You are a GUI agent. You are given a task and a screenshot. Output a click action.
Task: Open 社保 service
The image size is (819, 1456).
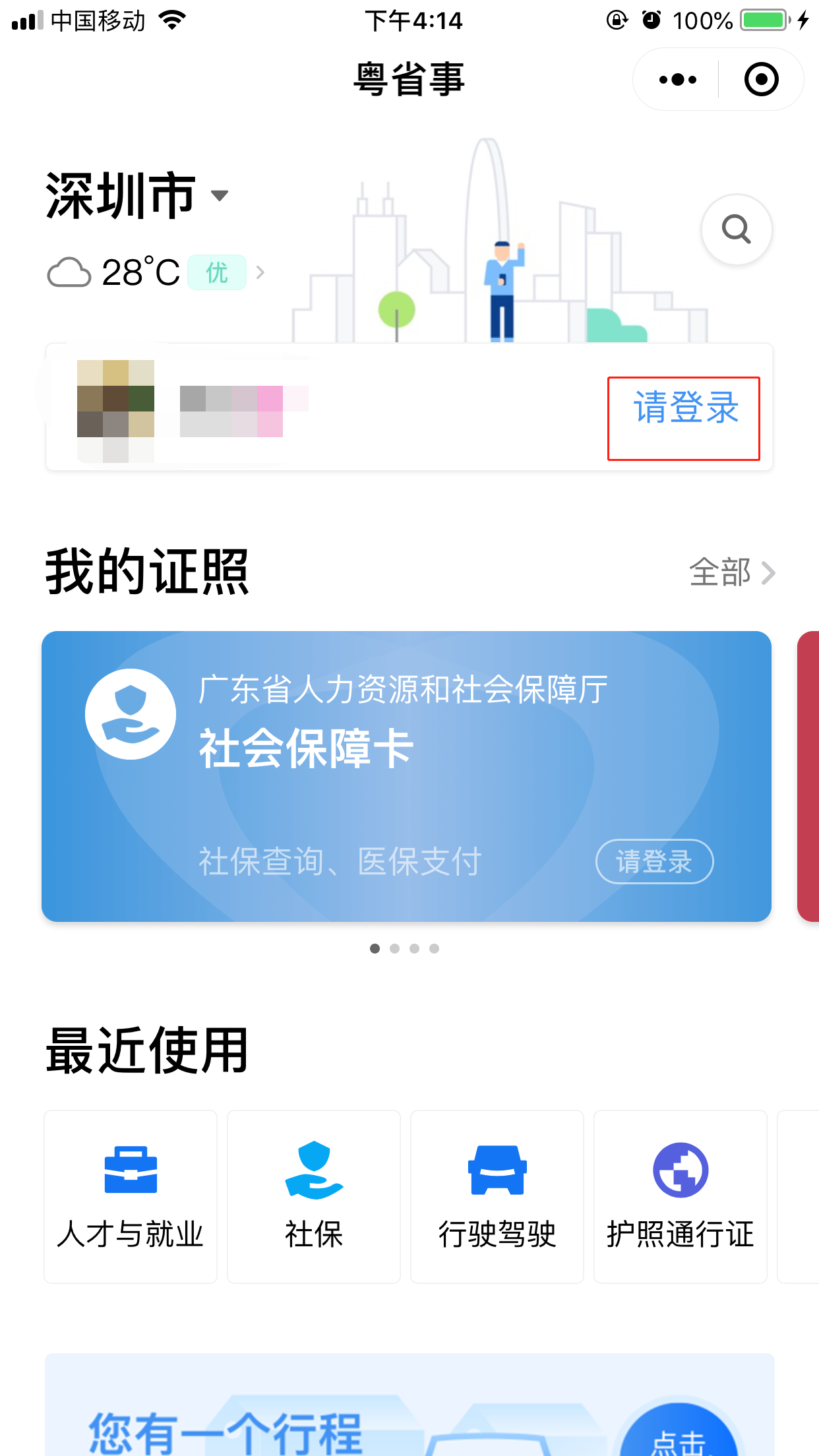click(314, 1196)
